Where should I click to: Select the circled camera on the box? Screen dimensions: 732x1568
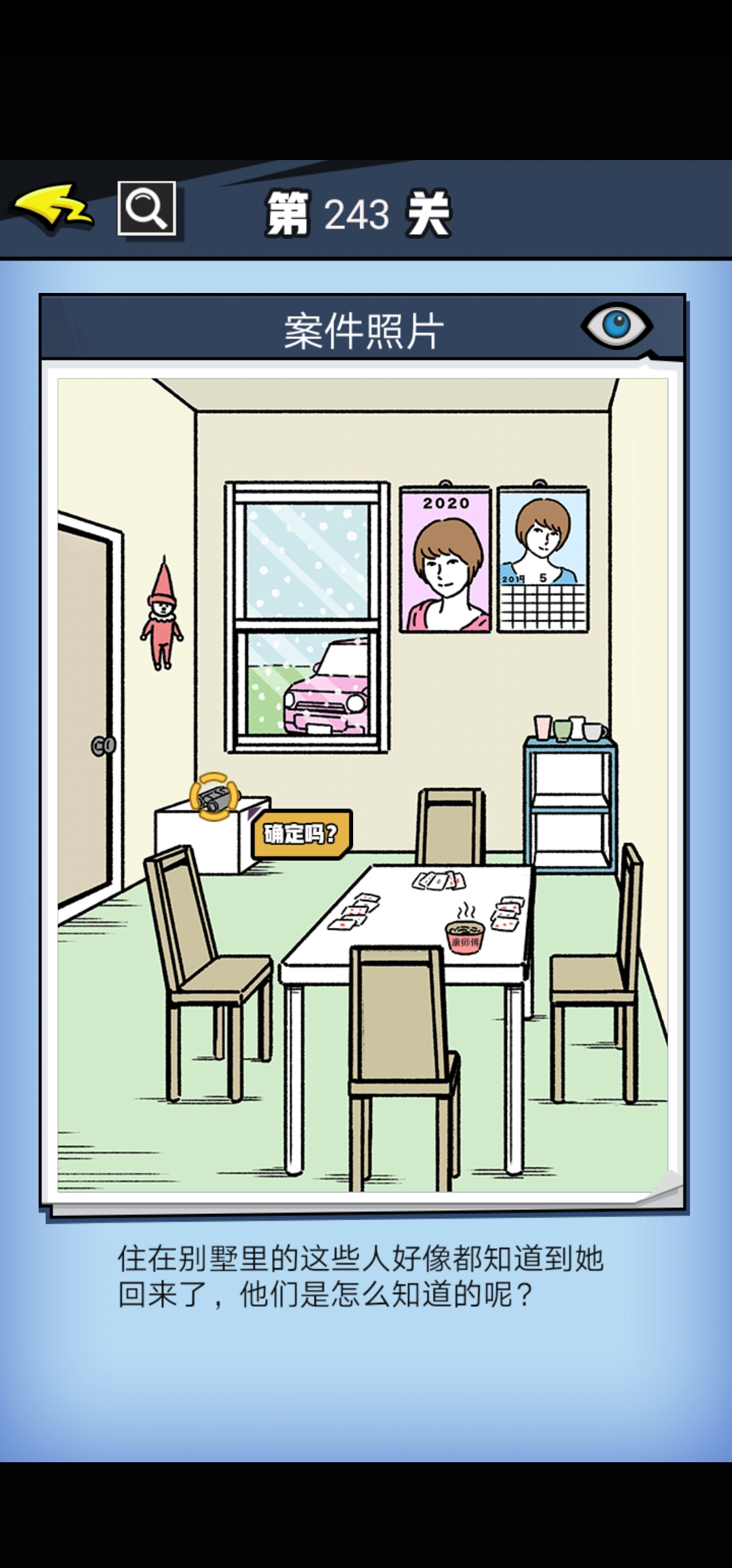point(215,797)
